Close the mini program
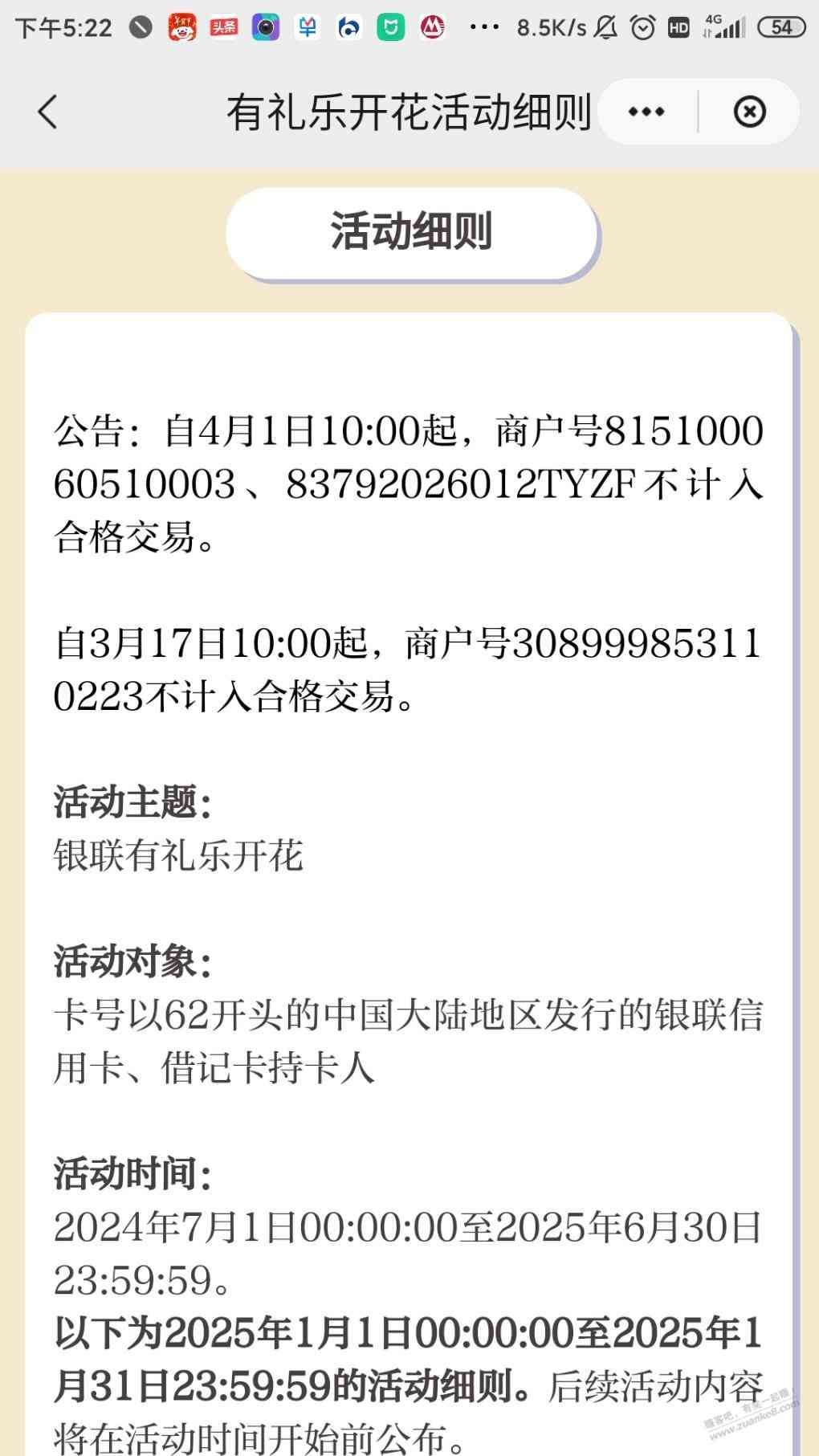The image size is (819, 1456). coord(749,112)
